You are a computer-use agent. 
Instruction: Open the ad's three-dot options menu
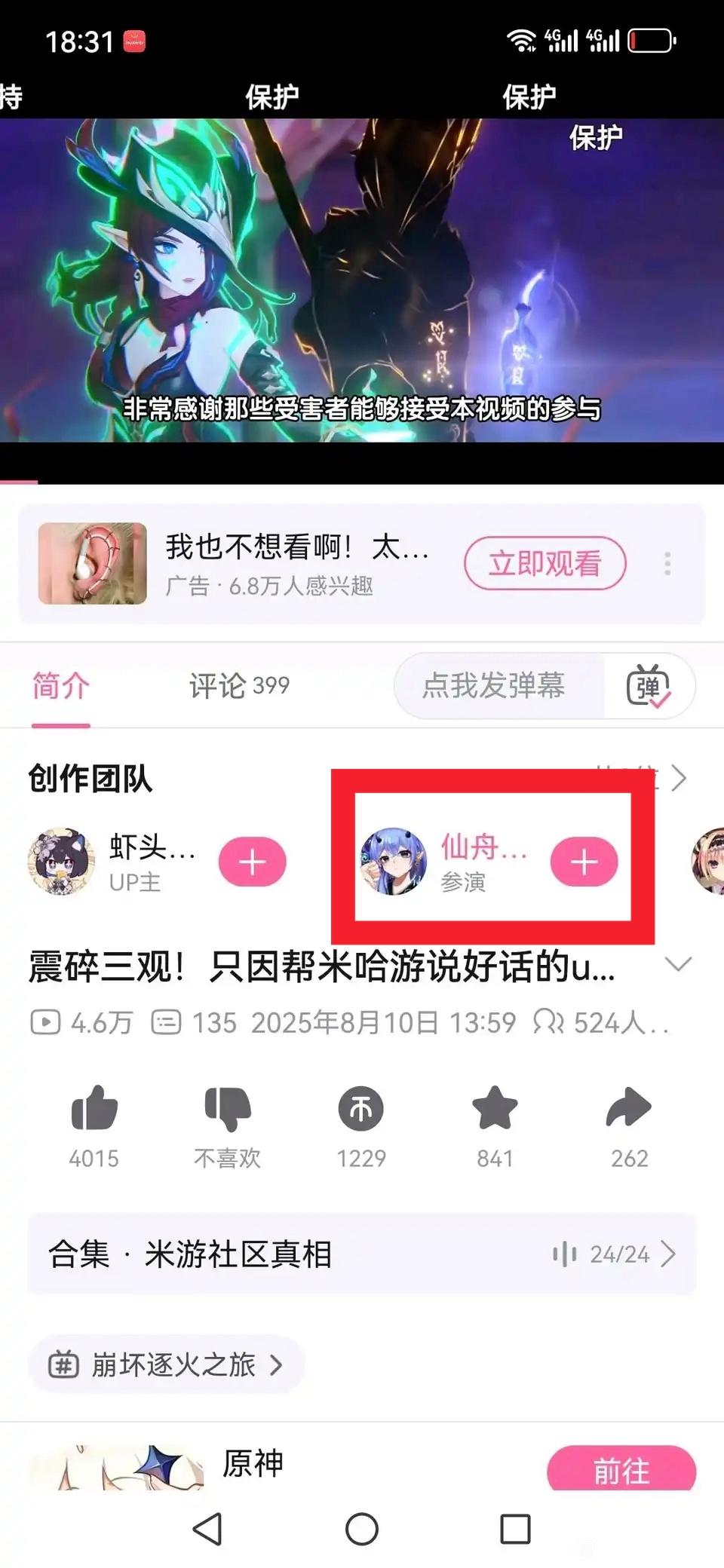point(667,563)
